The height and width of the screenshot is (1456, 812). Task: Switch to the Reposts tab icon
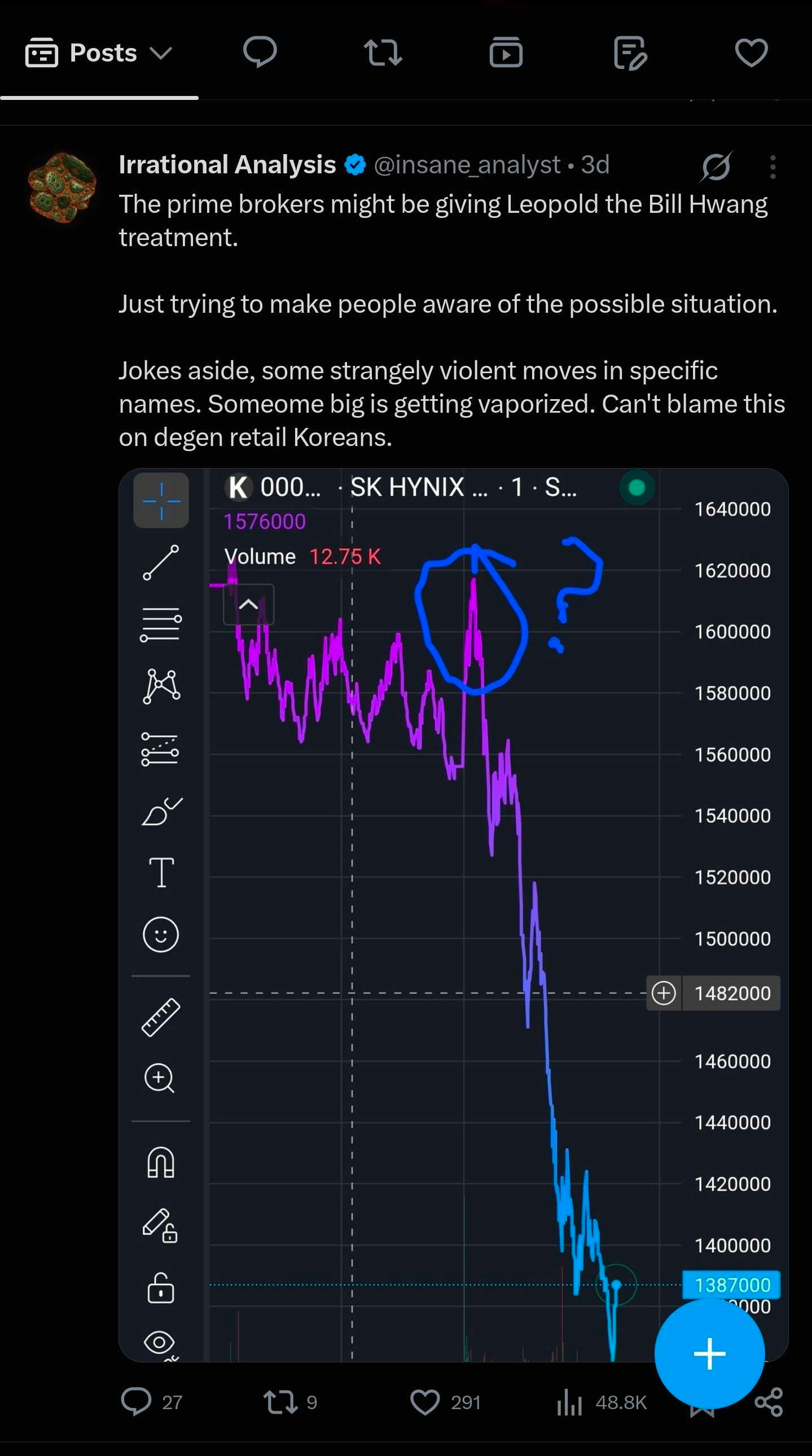click(x=383, y=53)
